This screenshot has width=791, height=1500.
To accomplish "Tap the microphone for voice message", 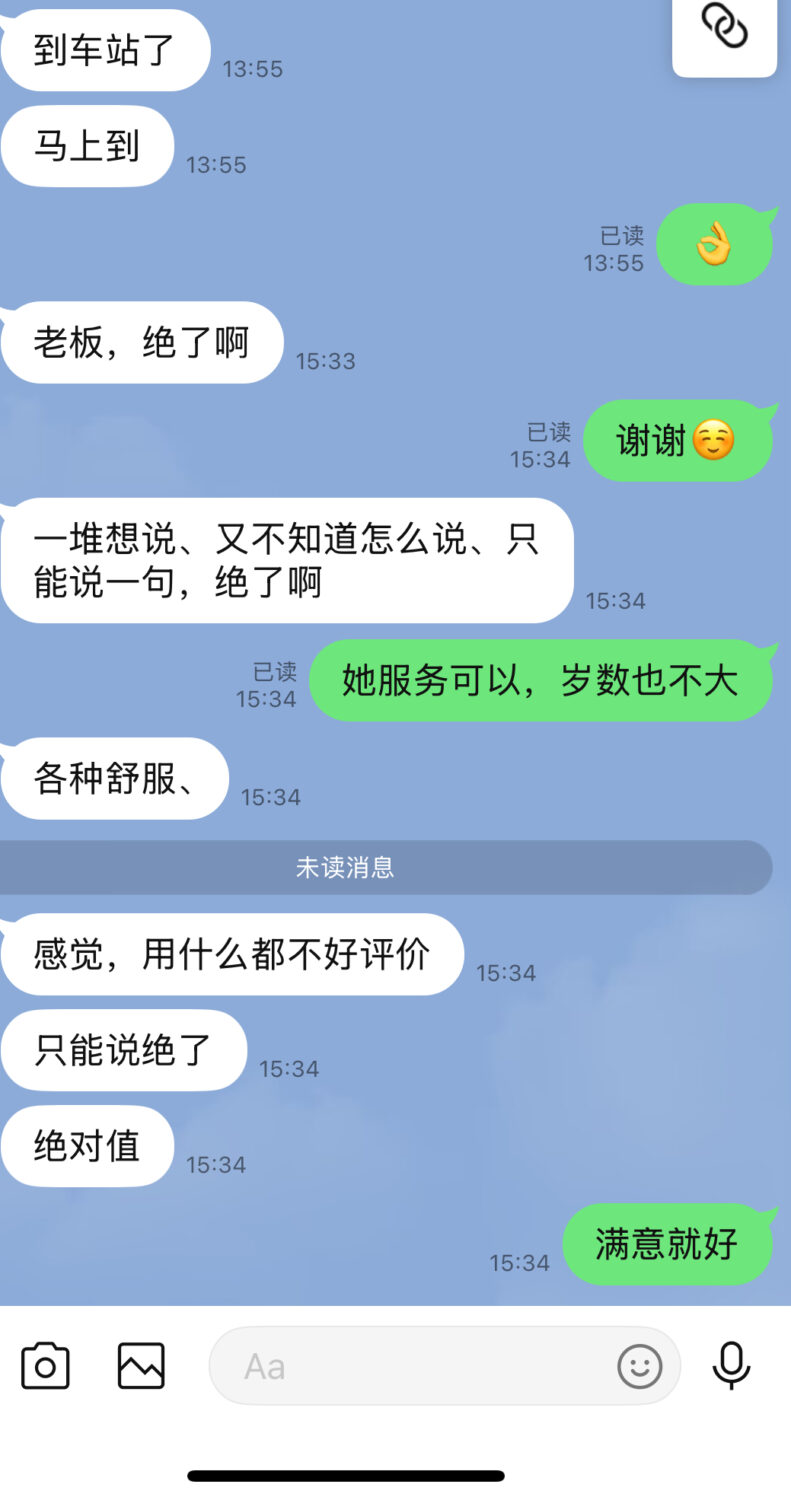I will (x=731, y=1366).
